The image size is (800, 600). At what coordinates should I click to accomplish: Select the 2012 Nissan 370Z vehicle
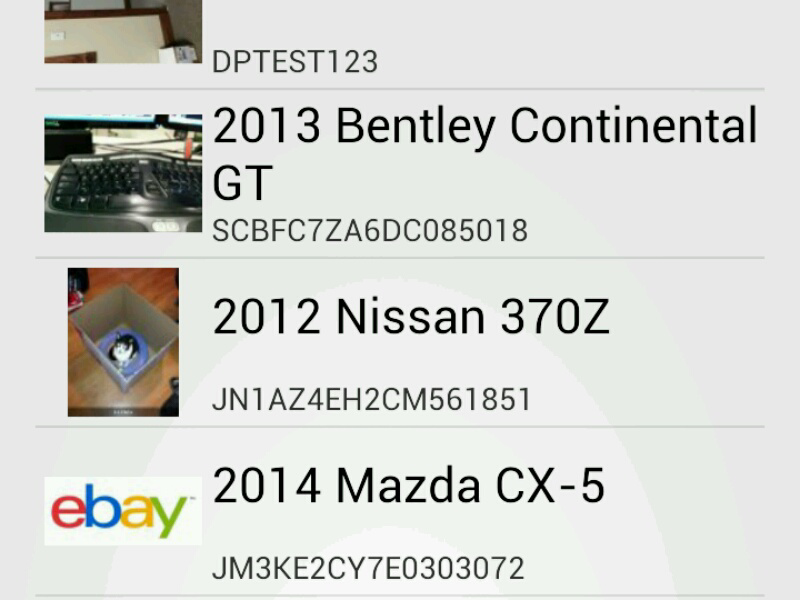click(410, 319)
